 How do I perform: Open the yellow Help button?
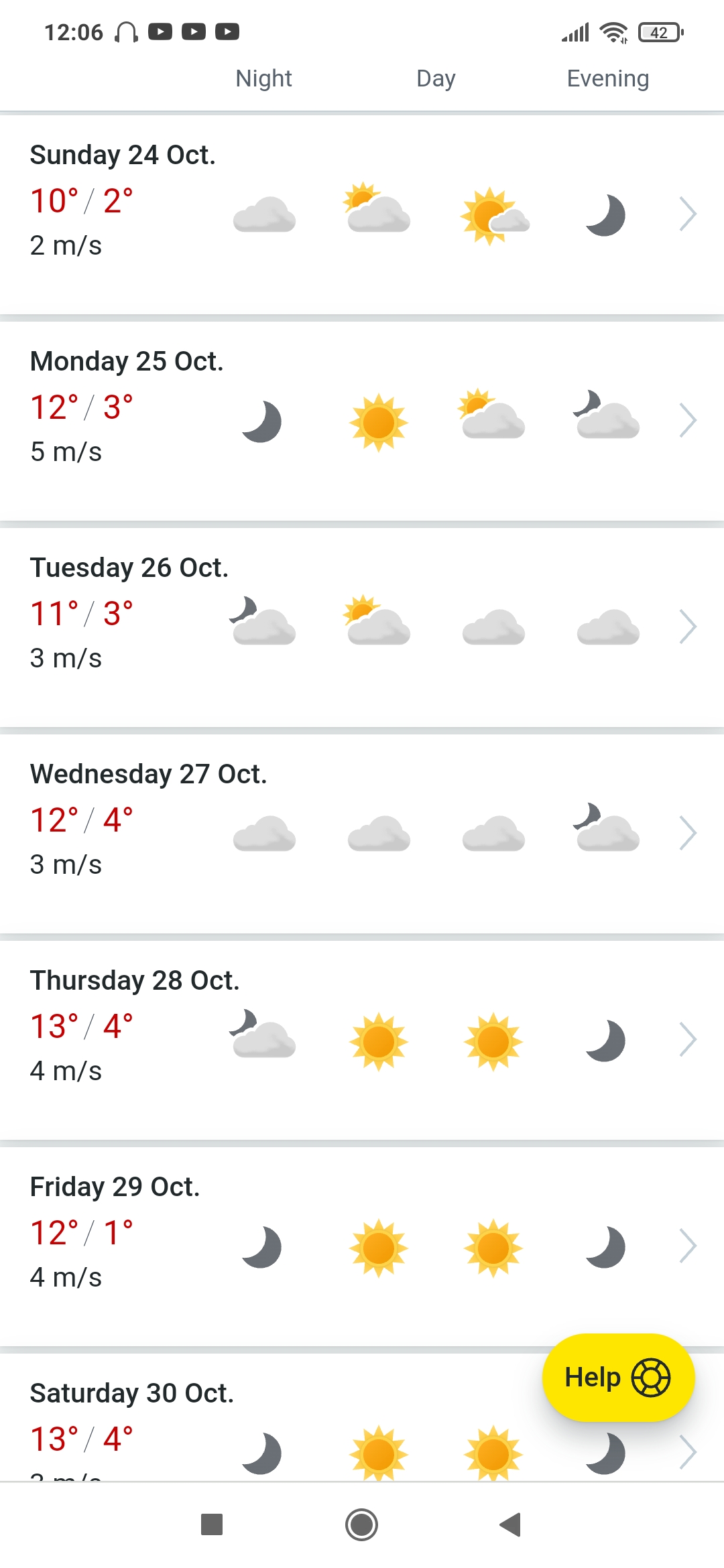pos(617,1378)
